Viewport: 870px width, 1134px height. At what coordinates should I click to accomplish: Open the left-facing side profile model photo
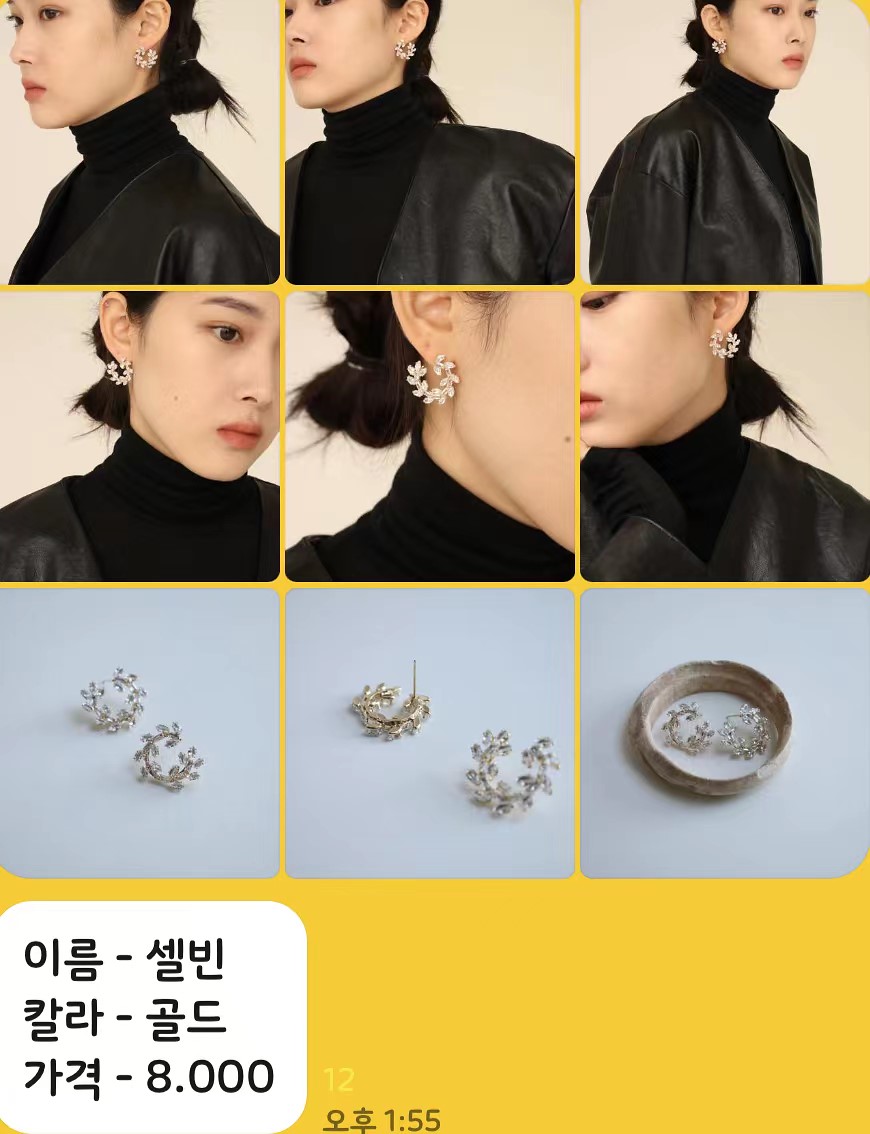point(139,142)
